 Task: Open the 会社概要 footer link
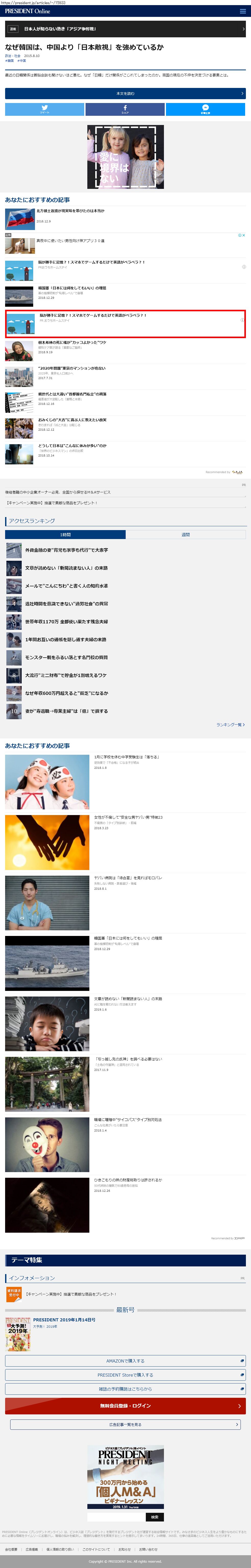(11, 1549)
